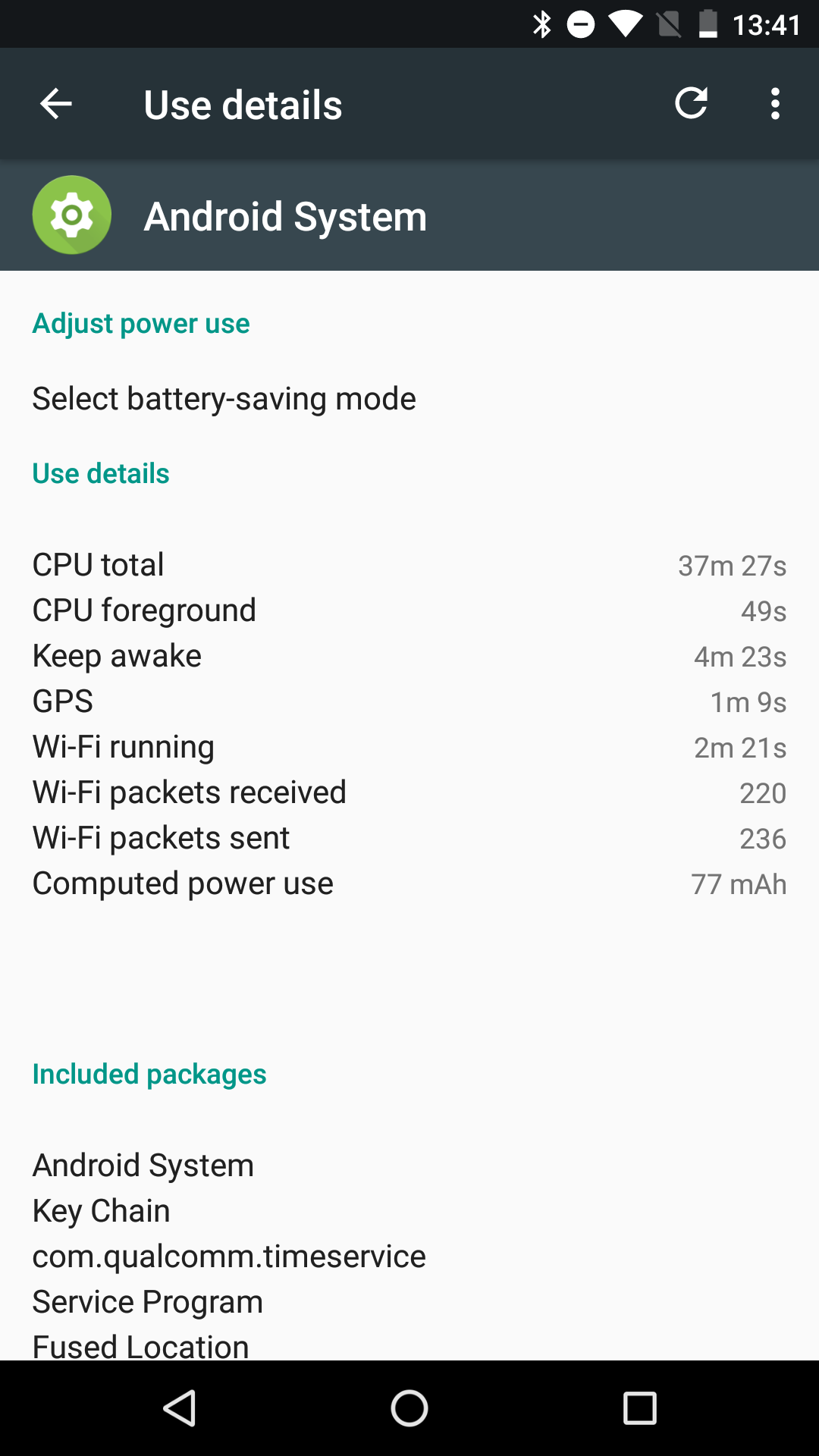Tap Key Chain under Included packages
This screenshot has width=819, height=1456.
[x=99, y=1210]
